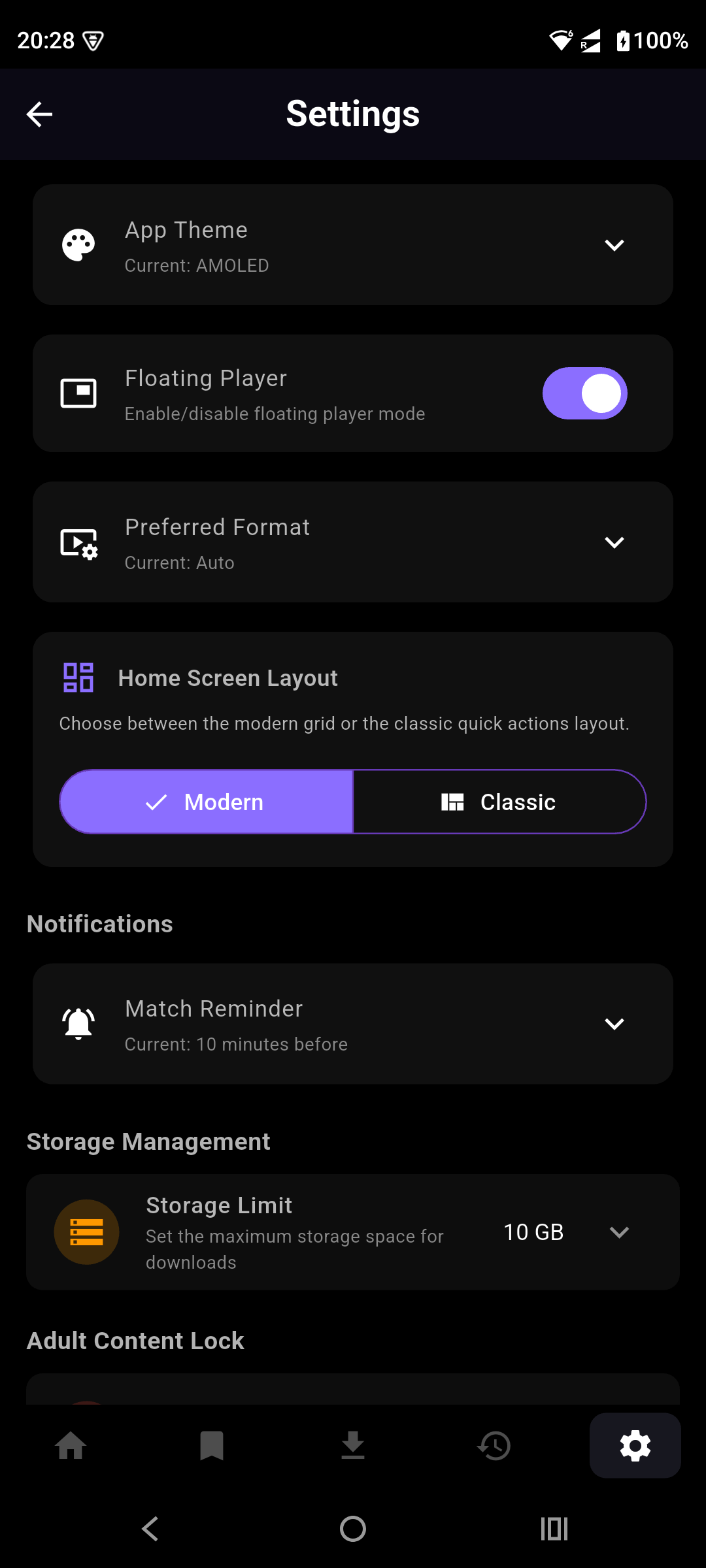
Task: Expand the Preferred Format dropdown
Action: 614,542
